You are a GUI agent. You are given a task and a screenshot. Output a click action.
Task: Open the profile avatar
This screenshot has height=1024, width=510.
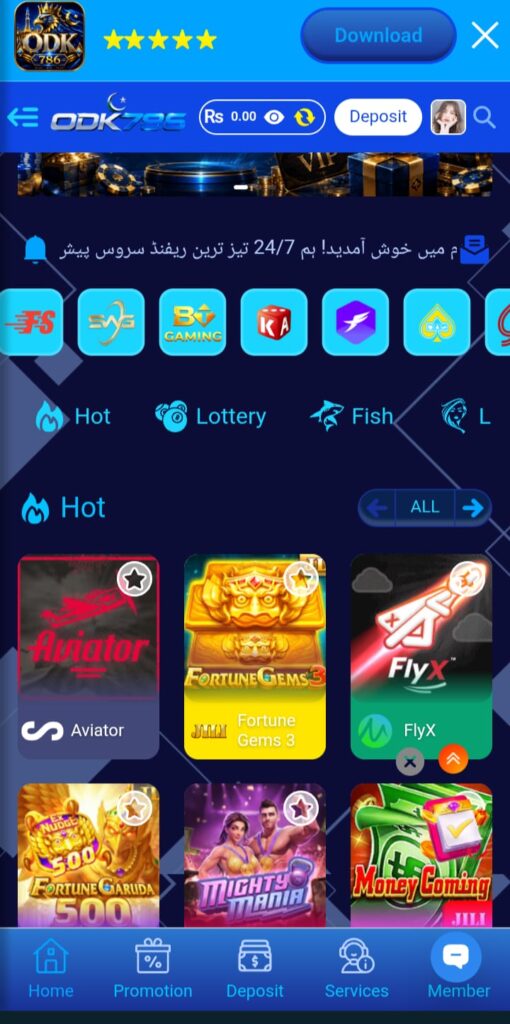click(x=448, y=117)
